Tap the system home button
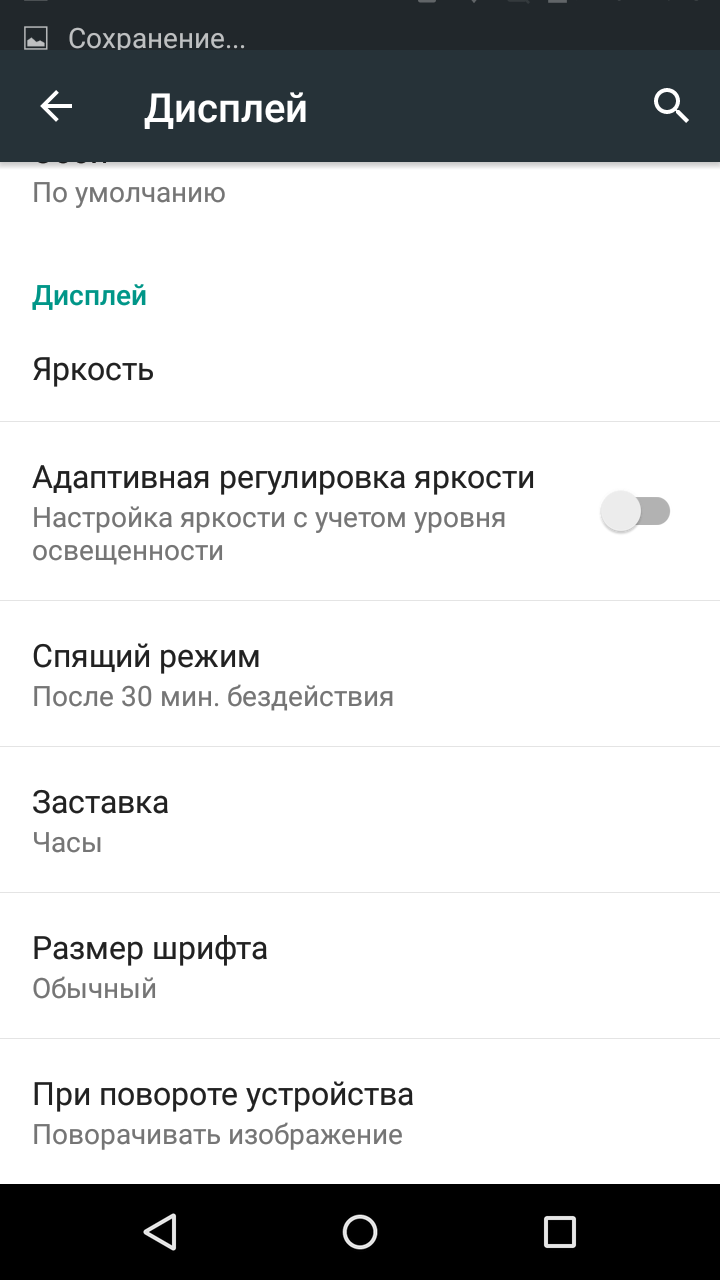720x1280 pixels. (360, 1232)
